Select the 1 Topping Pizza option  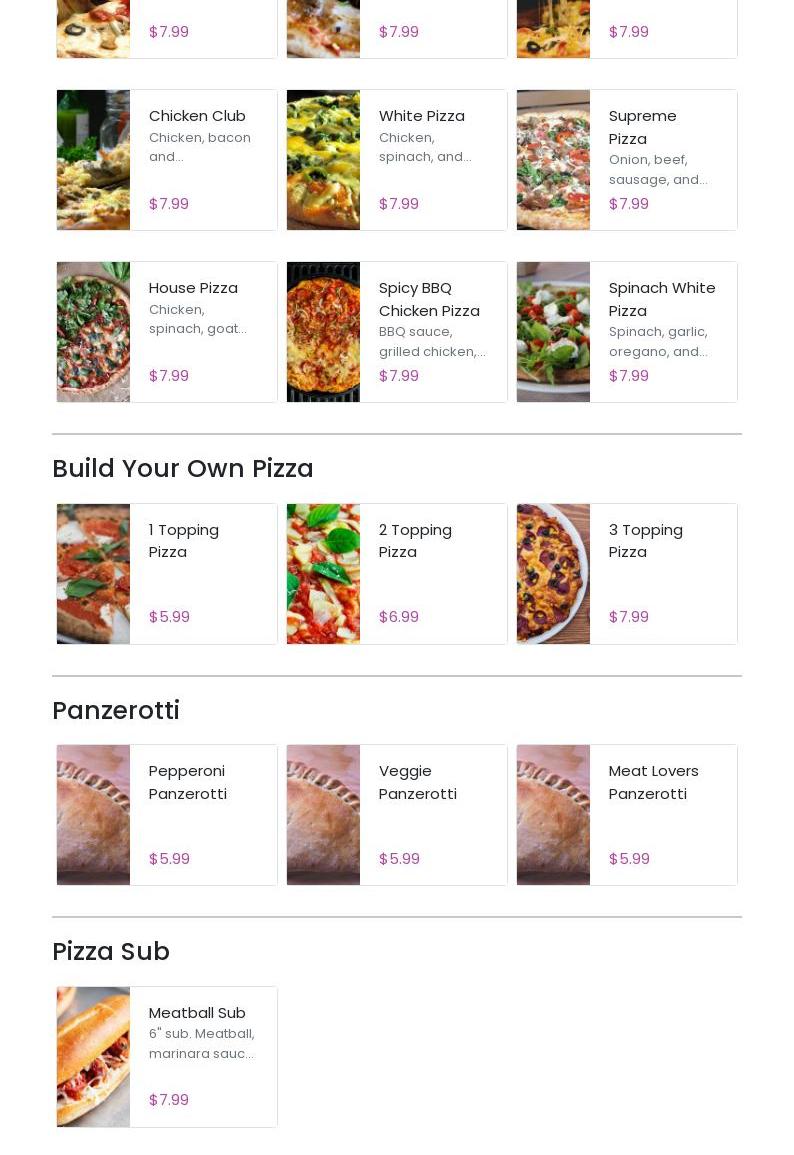pos(167,574)
